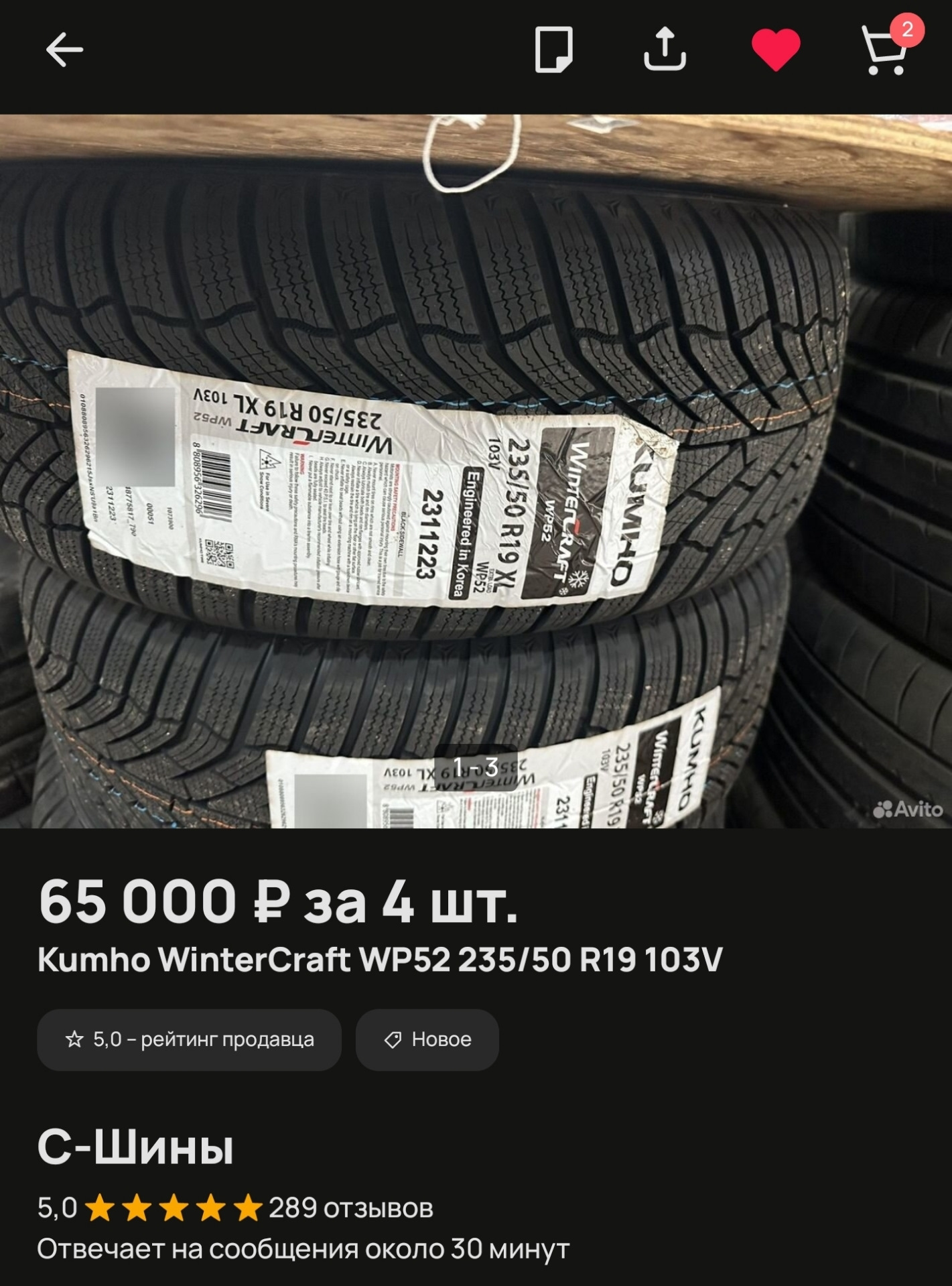
Task: Open the shopping cart
Action: pos(886,51)
